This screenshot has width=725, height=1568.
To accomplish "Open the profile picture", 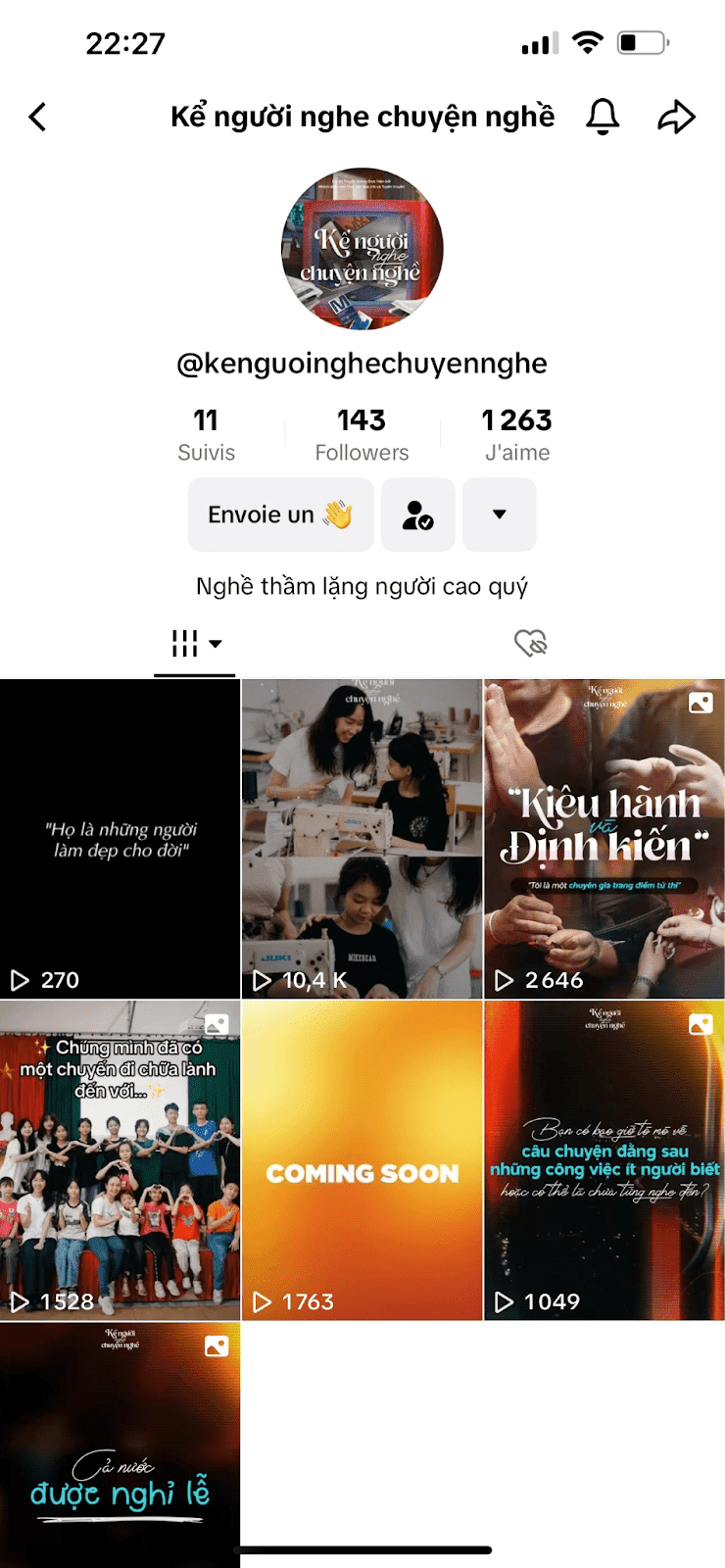I will tap(362, 249).
